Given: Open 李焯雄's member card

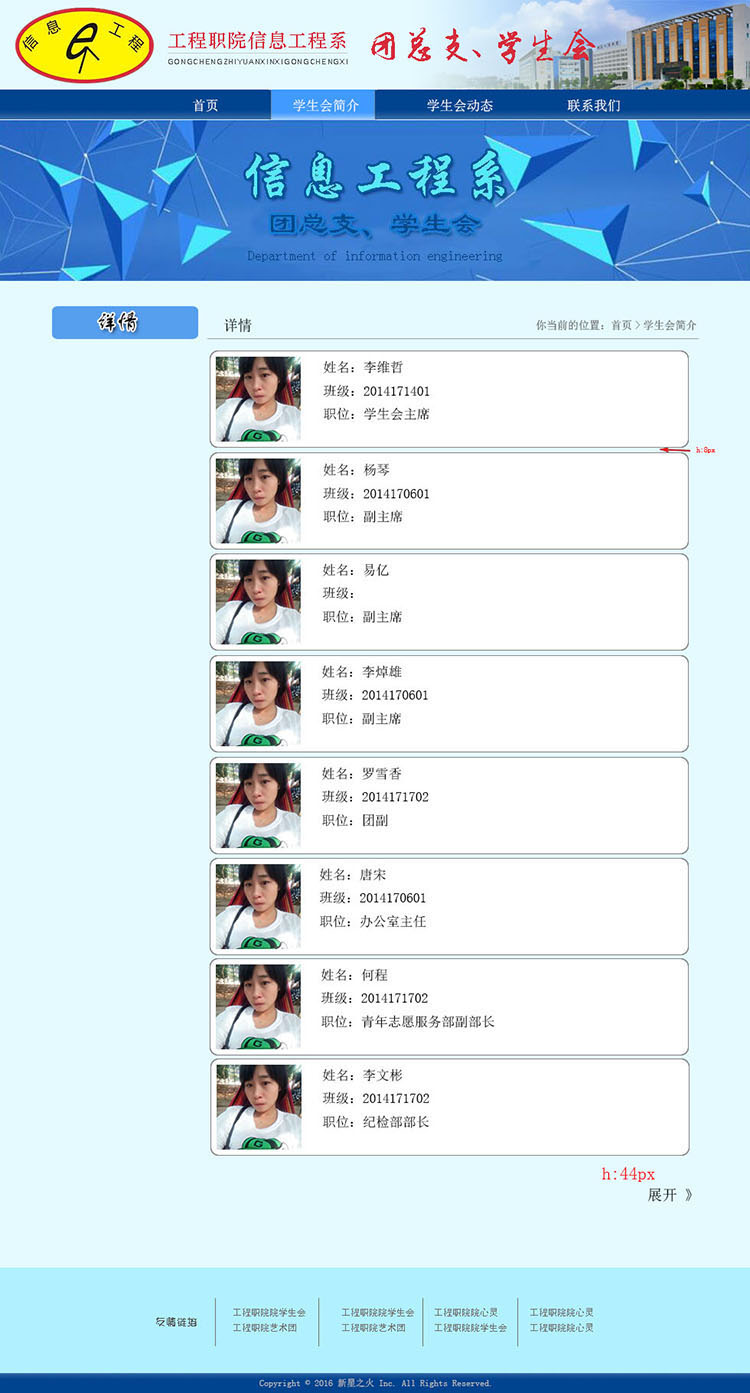Looking at the screenshot, I should tap(449, 703).
